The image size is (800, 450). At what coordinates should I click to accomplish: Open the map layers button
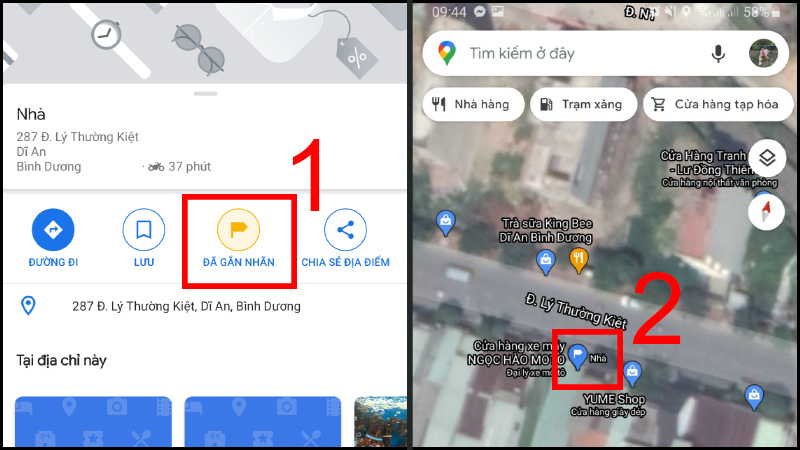coord(767,158)
